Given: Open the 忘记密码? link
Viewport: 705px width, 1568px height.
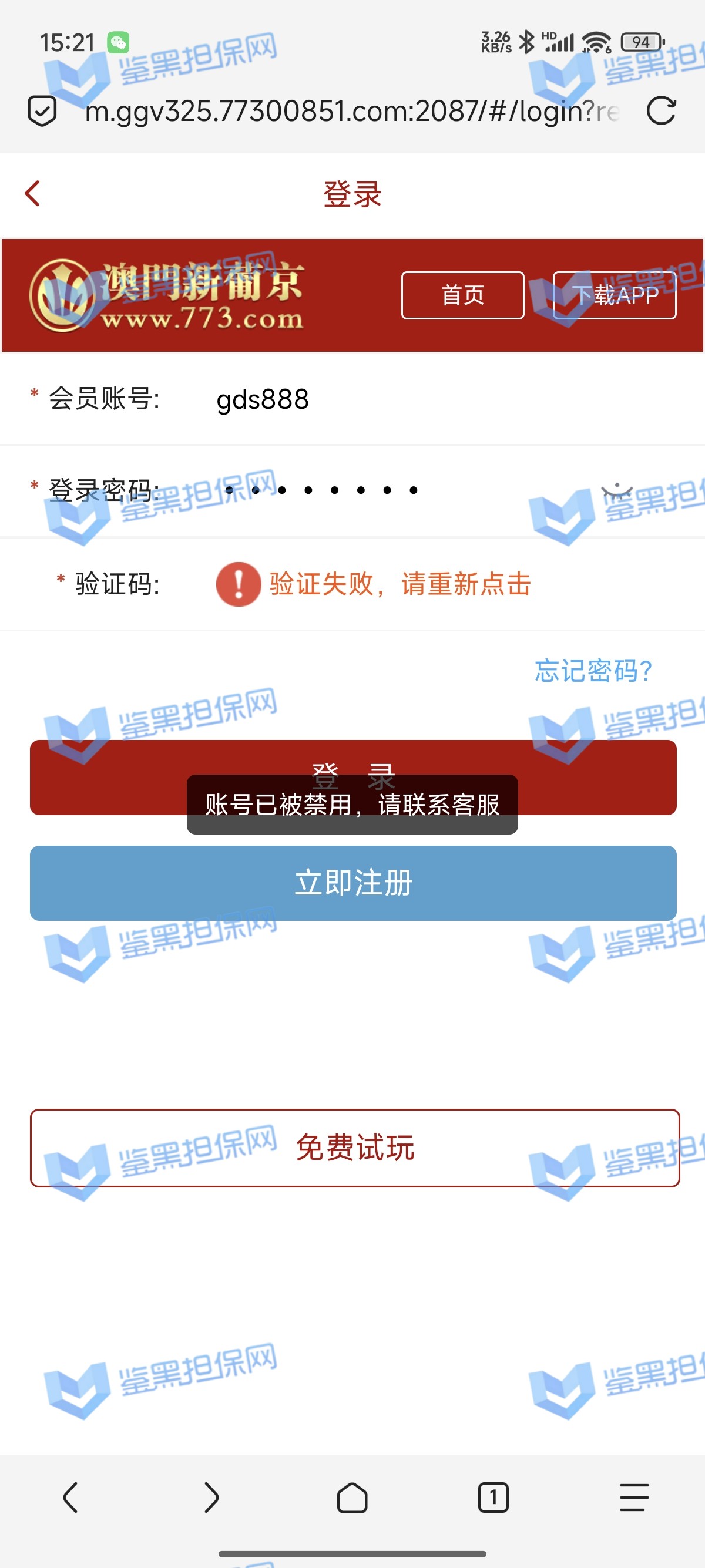Looking at the screenshot, I should click(592, 671).
